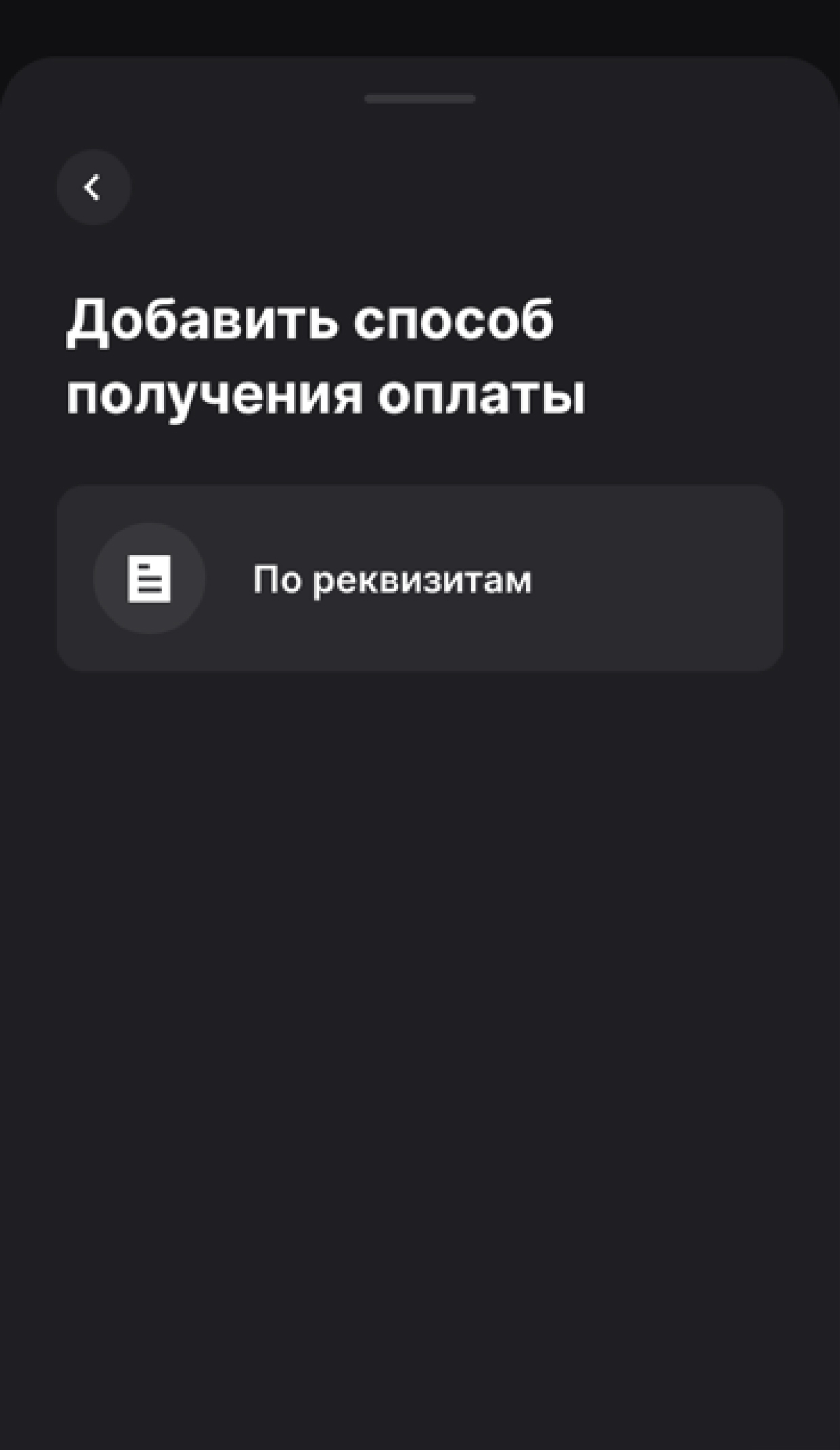This screenshot has width=840, height=1450.
Task: Select the 'По реквизитам' payment method
Action: pos(419,578)
